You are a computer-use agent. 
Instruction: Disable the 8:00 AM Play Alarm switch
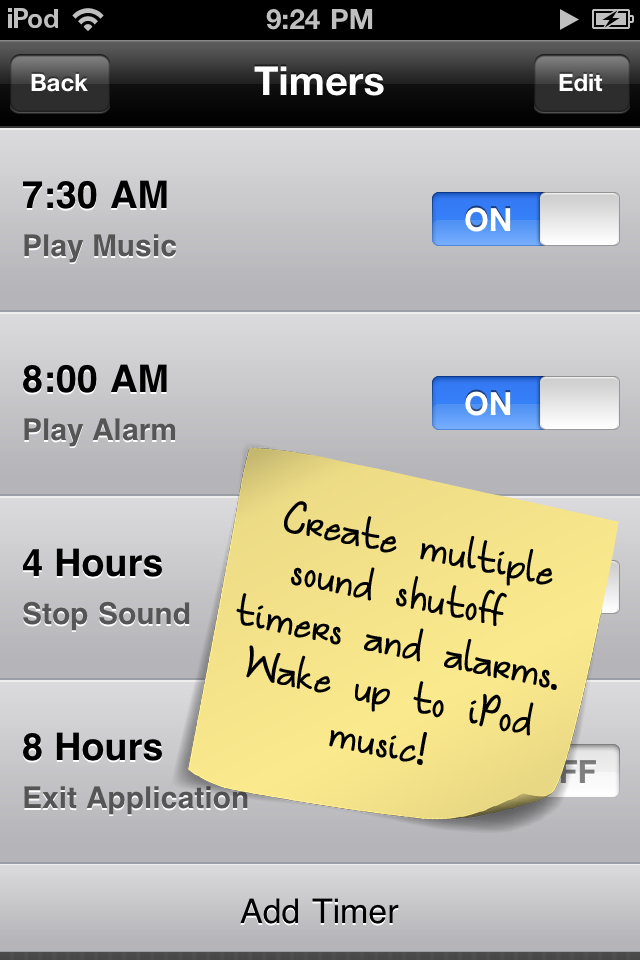[525, 403]
